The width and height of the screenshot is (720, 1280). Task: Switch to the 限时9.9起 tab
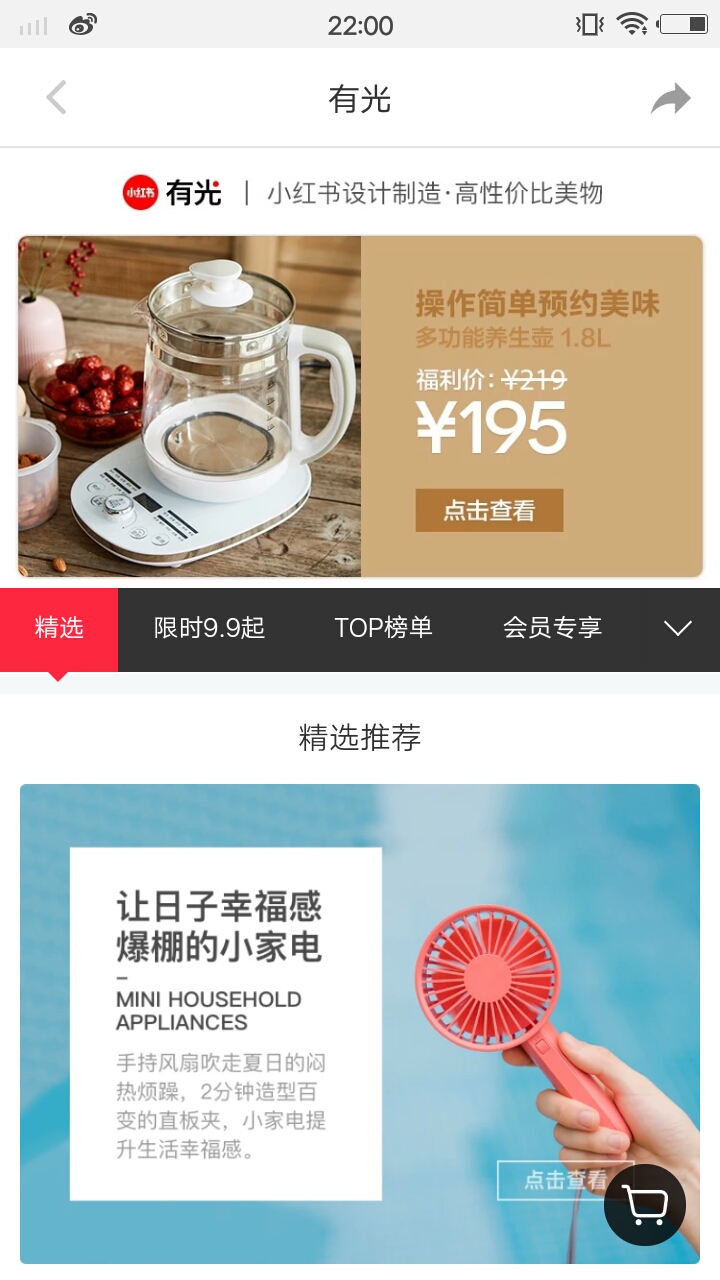209,628
